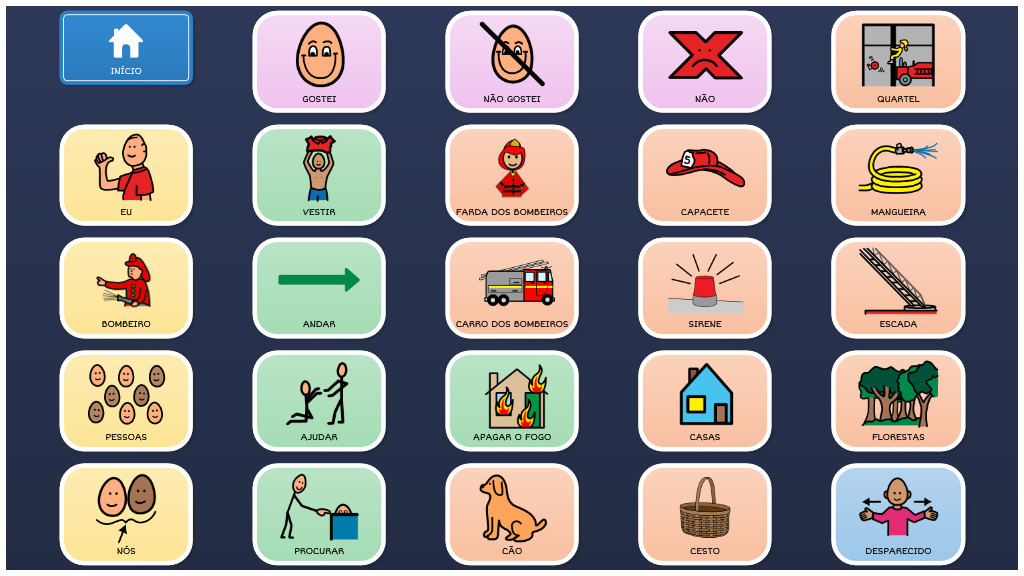The width and height of the screenshot is (1024, 576).
Task: Select the GOSTEI symbol tile
Action: [319, 61]
